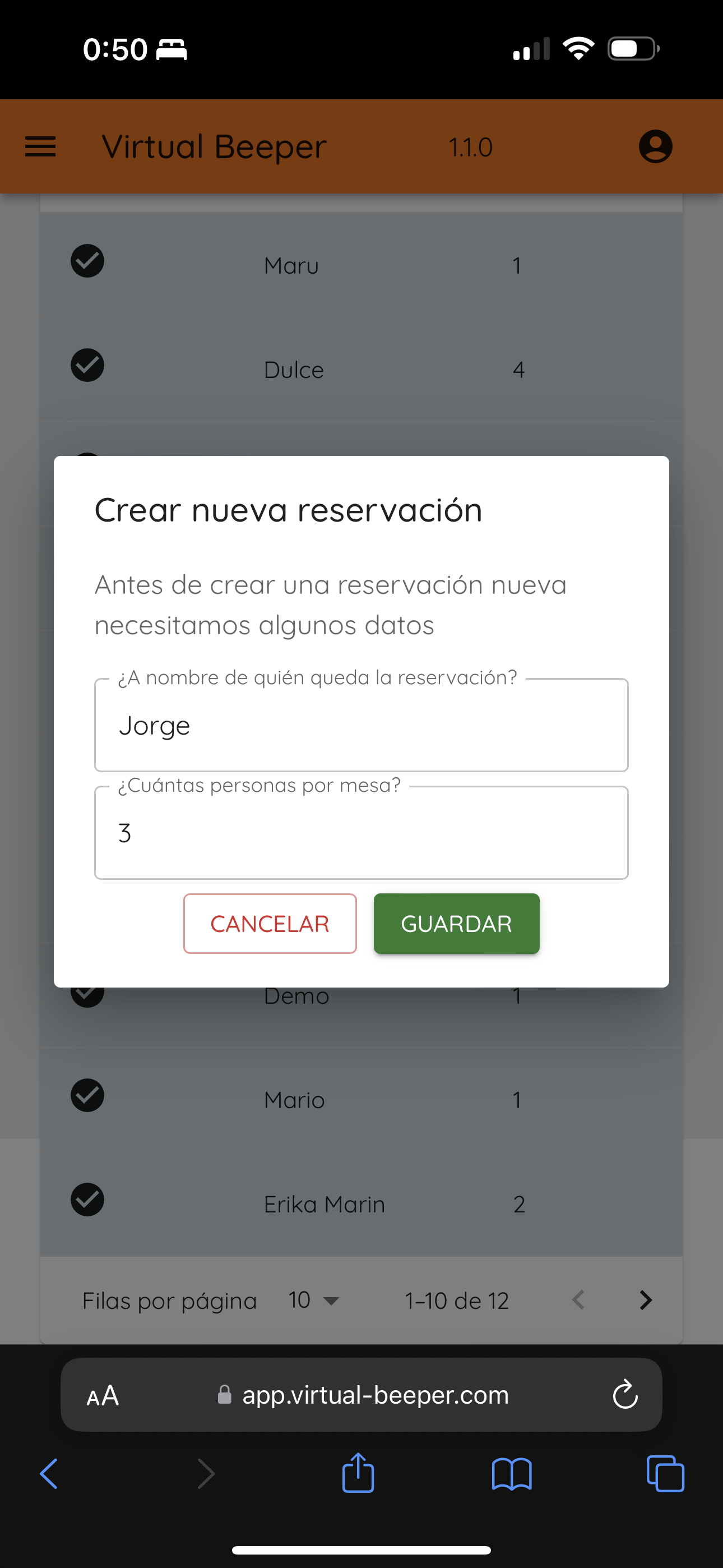Screen dimensions: 723x1568
Task: Save the reservation with Guardar
Action: click(456, 924)
